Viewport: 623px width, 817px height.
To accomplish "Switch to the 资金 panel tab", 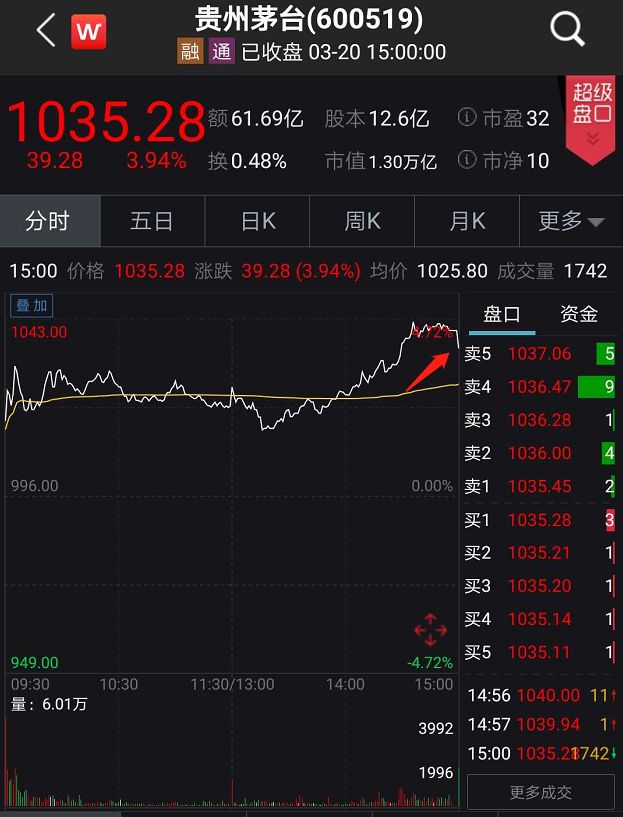I will coord(579,314).
